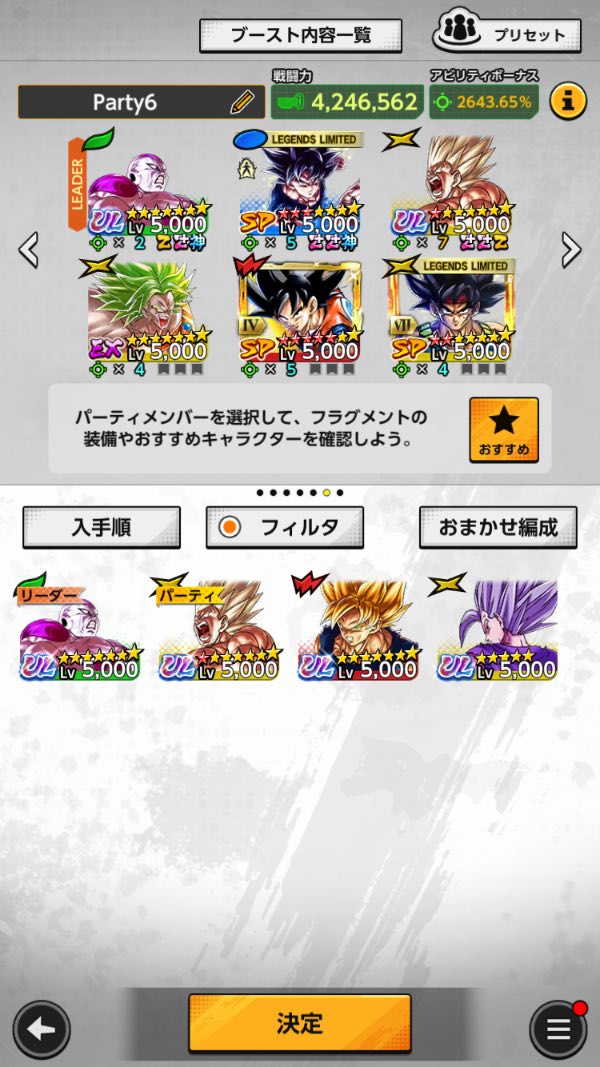Go back using the bottom-left arrow
The height and width of the screenshot is (1067, 600).
pos(41,1029)
